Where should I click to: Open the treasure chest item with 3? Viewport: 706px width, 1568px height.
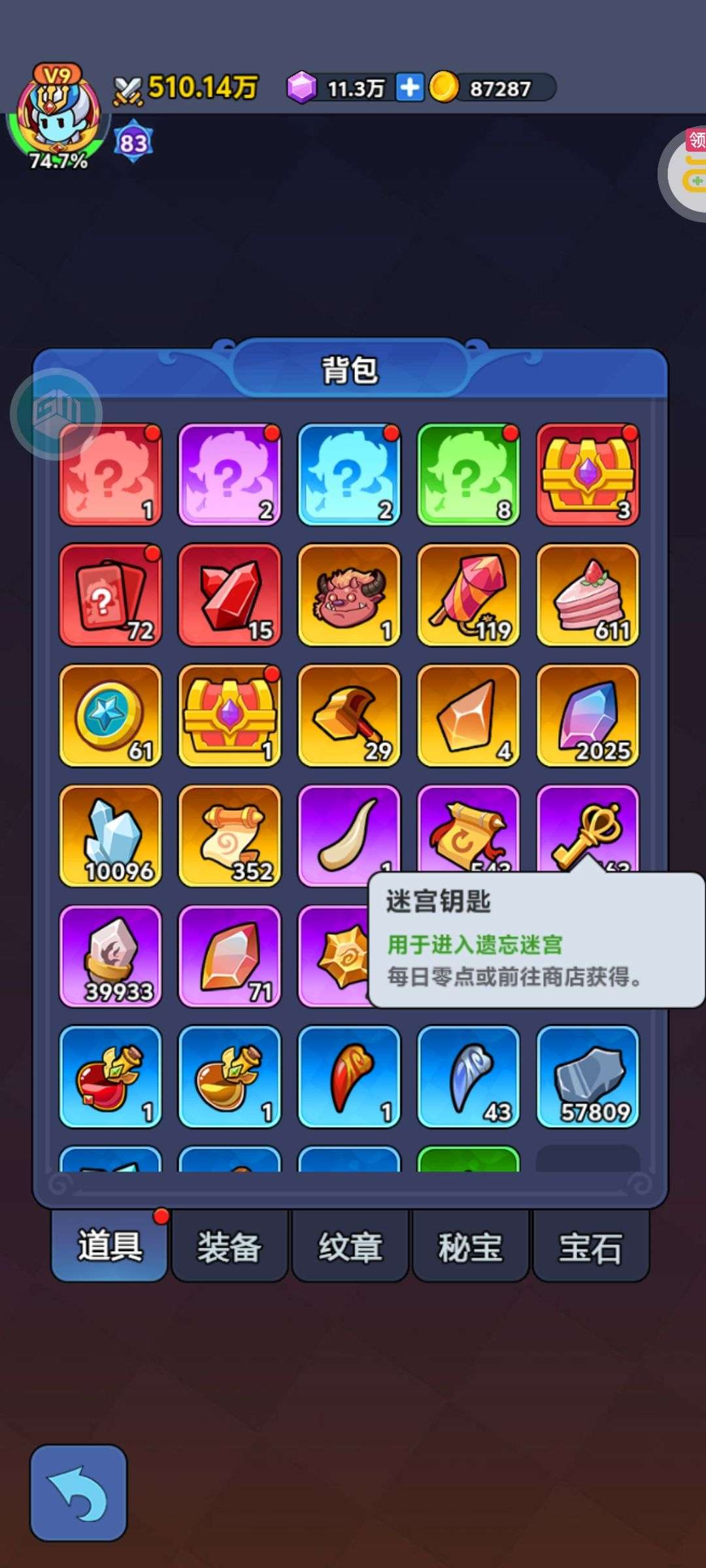[587, 474]
